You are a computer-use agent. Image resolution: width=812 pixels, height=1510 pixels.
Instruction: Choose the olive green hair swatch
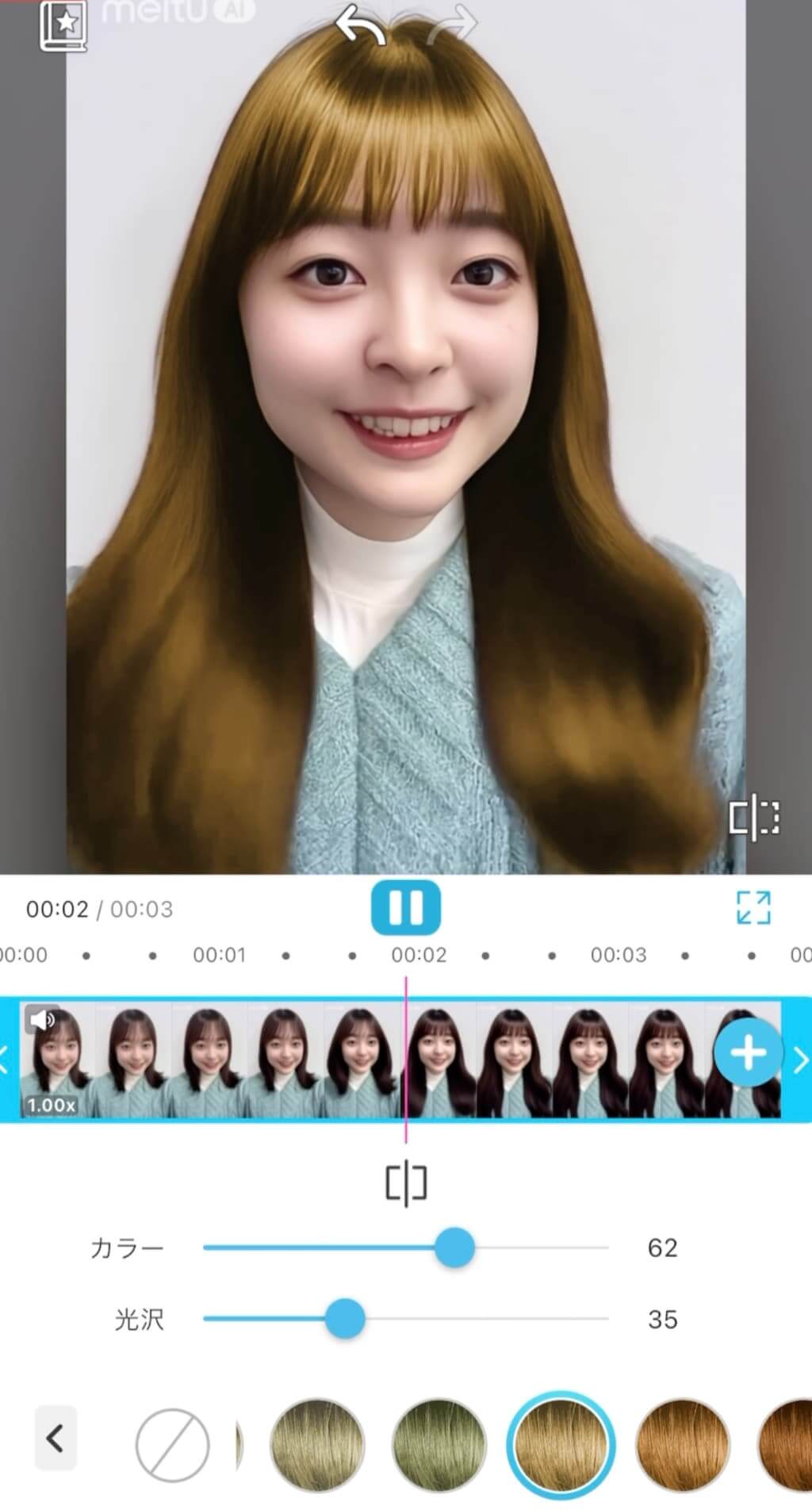tap(439, 1445)
